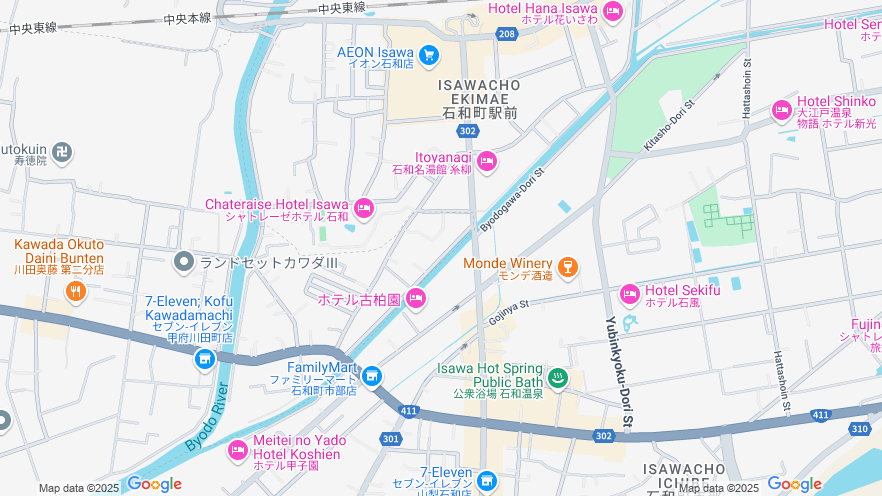Viewport: 882px width, 496px height.
Task: Select the Hotel Hana Isawa pin
Action: [x=612, y=11]
